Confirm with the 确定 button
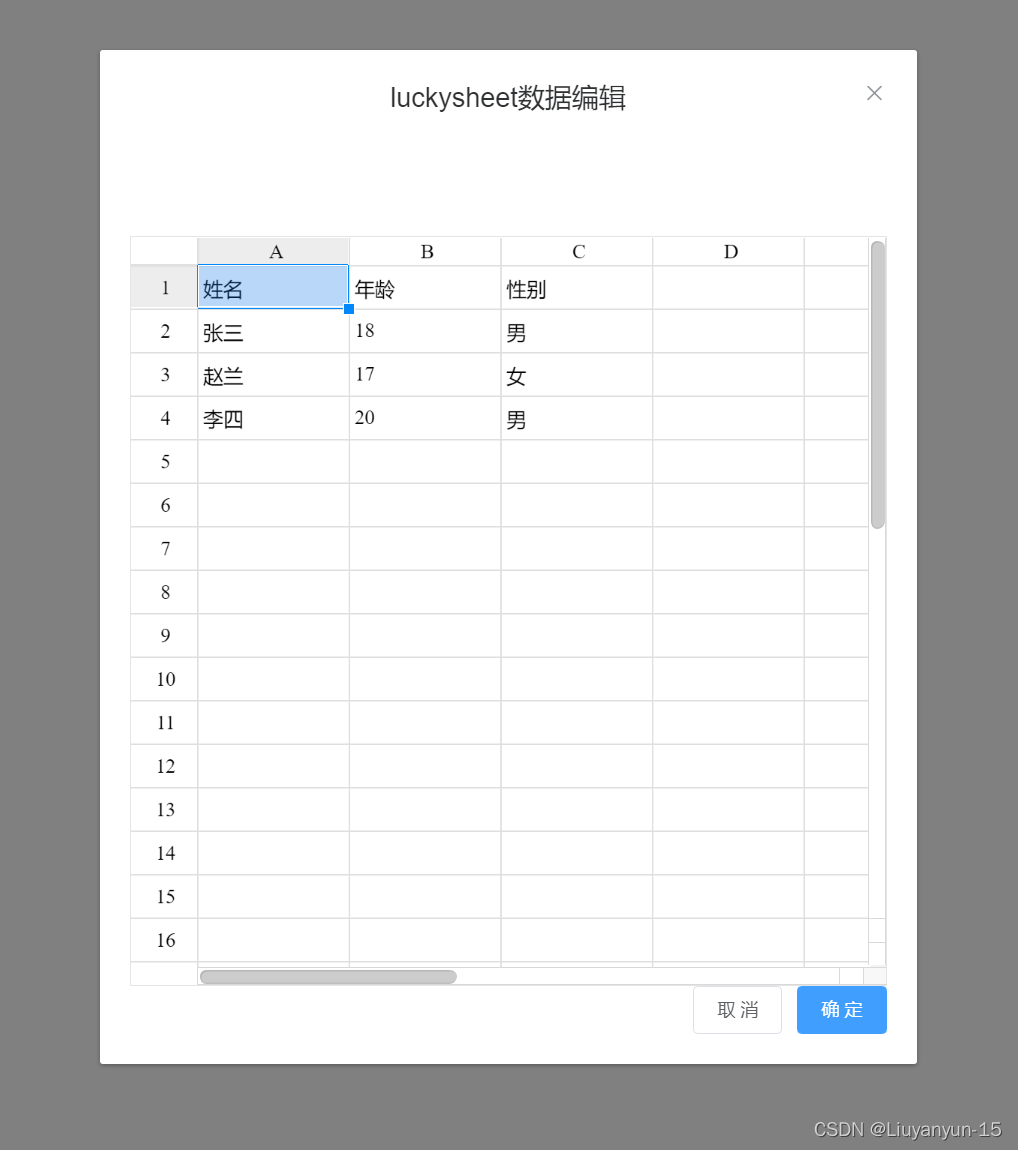Image resolution: width=1018 pixels, height=1150 pixels. click(x=841, y=1010)
